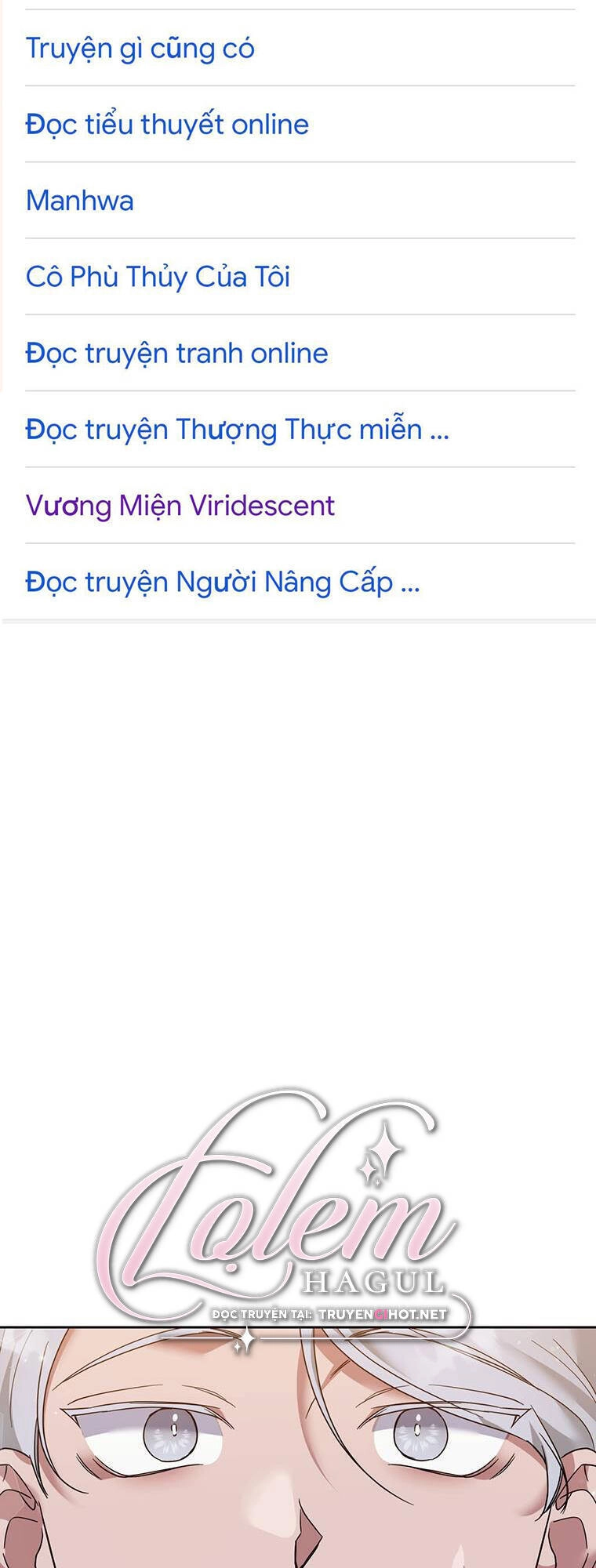Image resolution: width=596 pixels, height=1568 pixels.
Task: Select the "Manhwa" search suggestion
Action: coord(78,200)
